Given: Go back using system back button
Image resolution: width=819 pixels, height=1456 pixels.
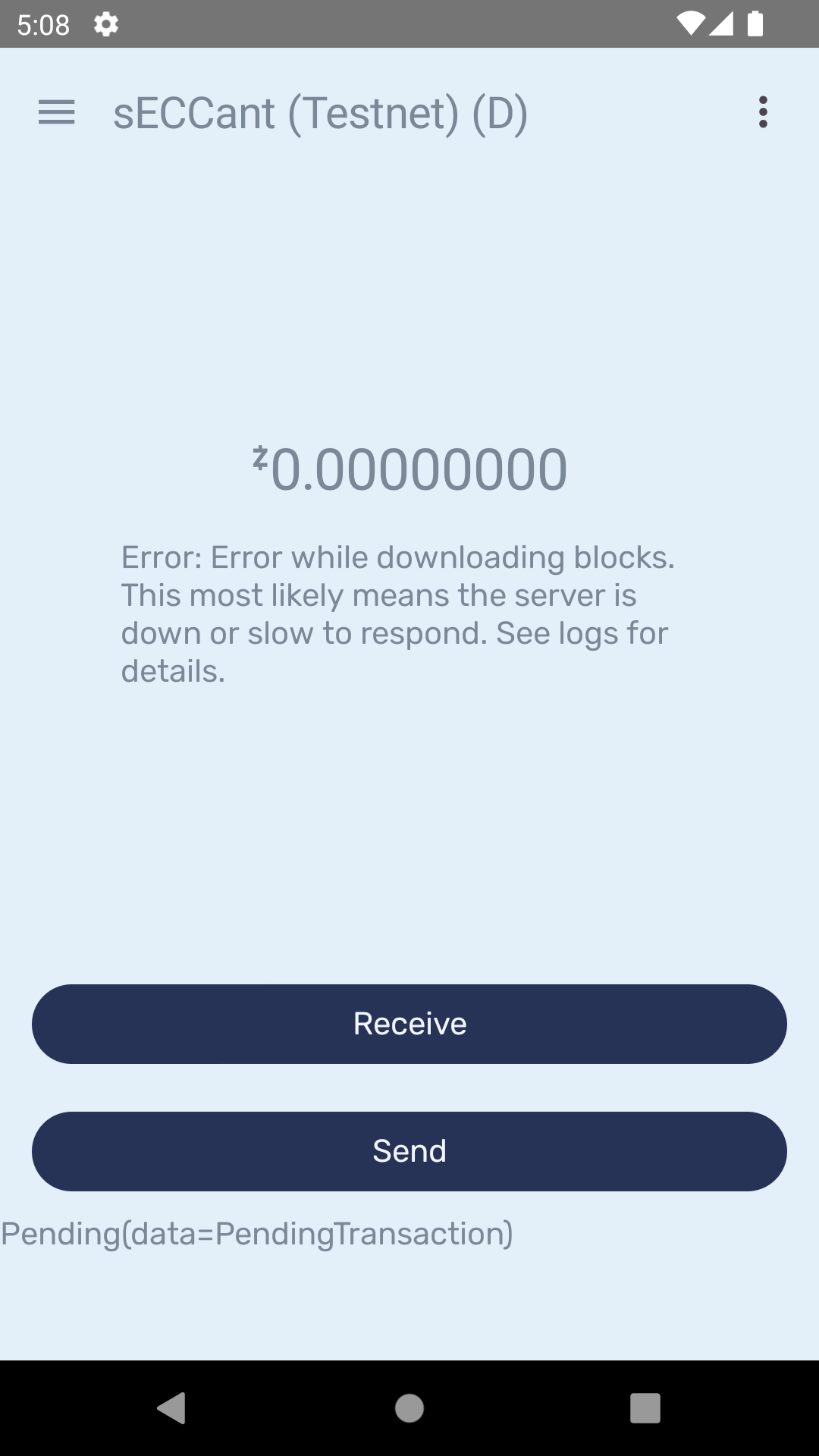Looking at the screenshot, I should pos(172,1408).
